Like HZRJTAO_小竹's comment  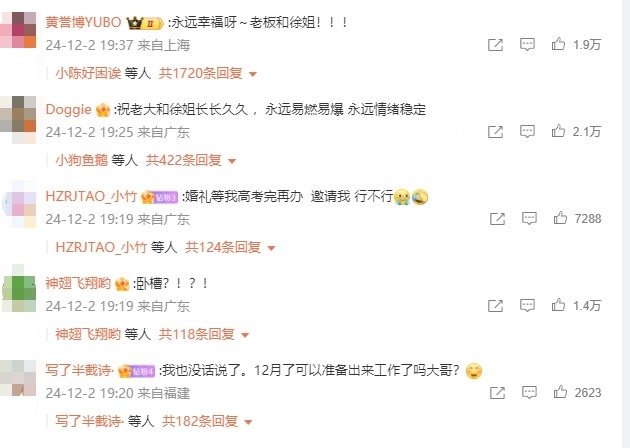[559, 218]
